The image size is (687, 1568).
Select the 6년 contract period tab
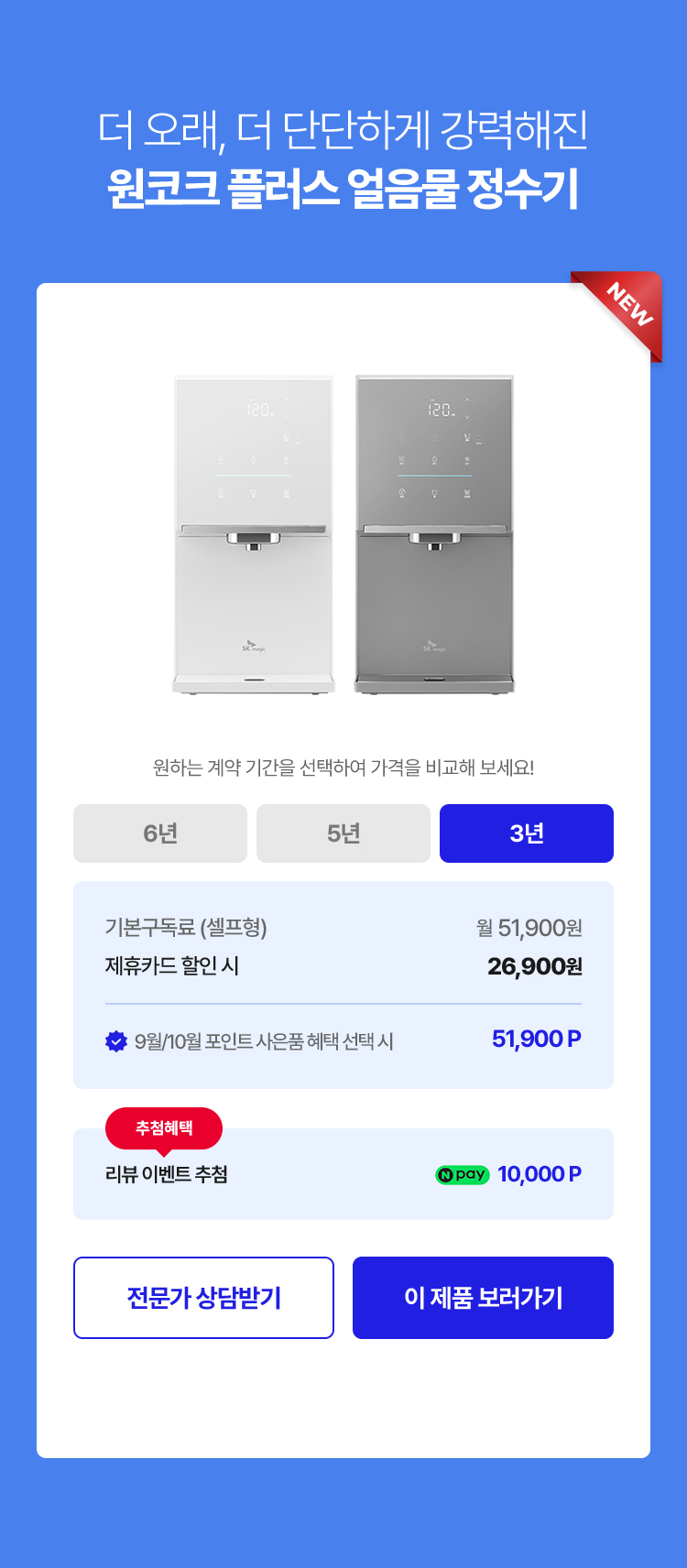coord(160,833)
